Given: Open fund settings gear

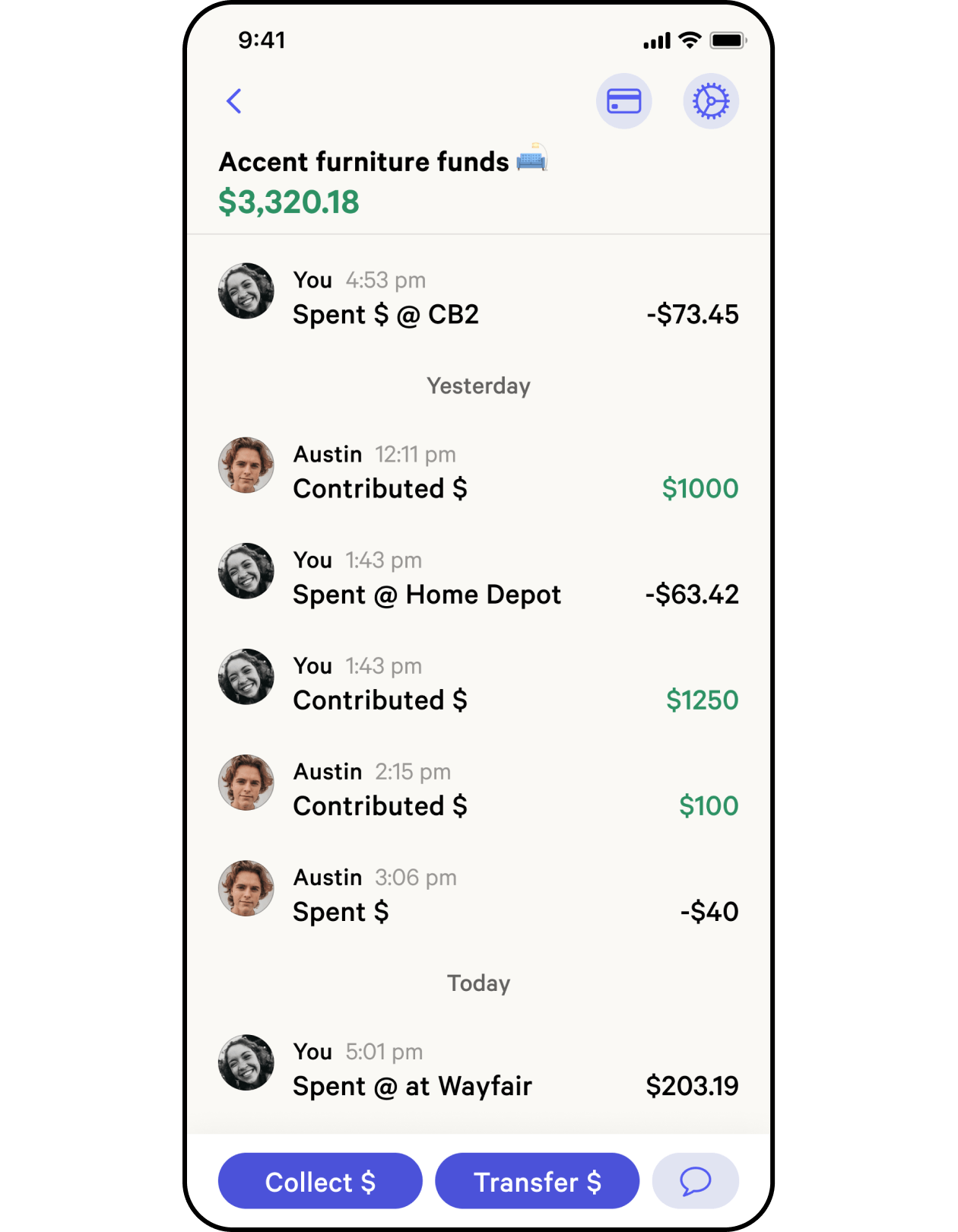Looking at the screenshot, I should (x=711, y=101).
